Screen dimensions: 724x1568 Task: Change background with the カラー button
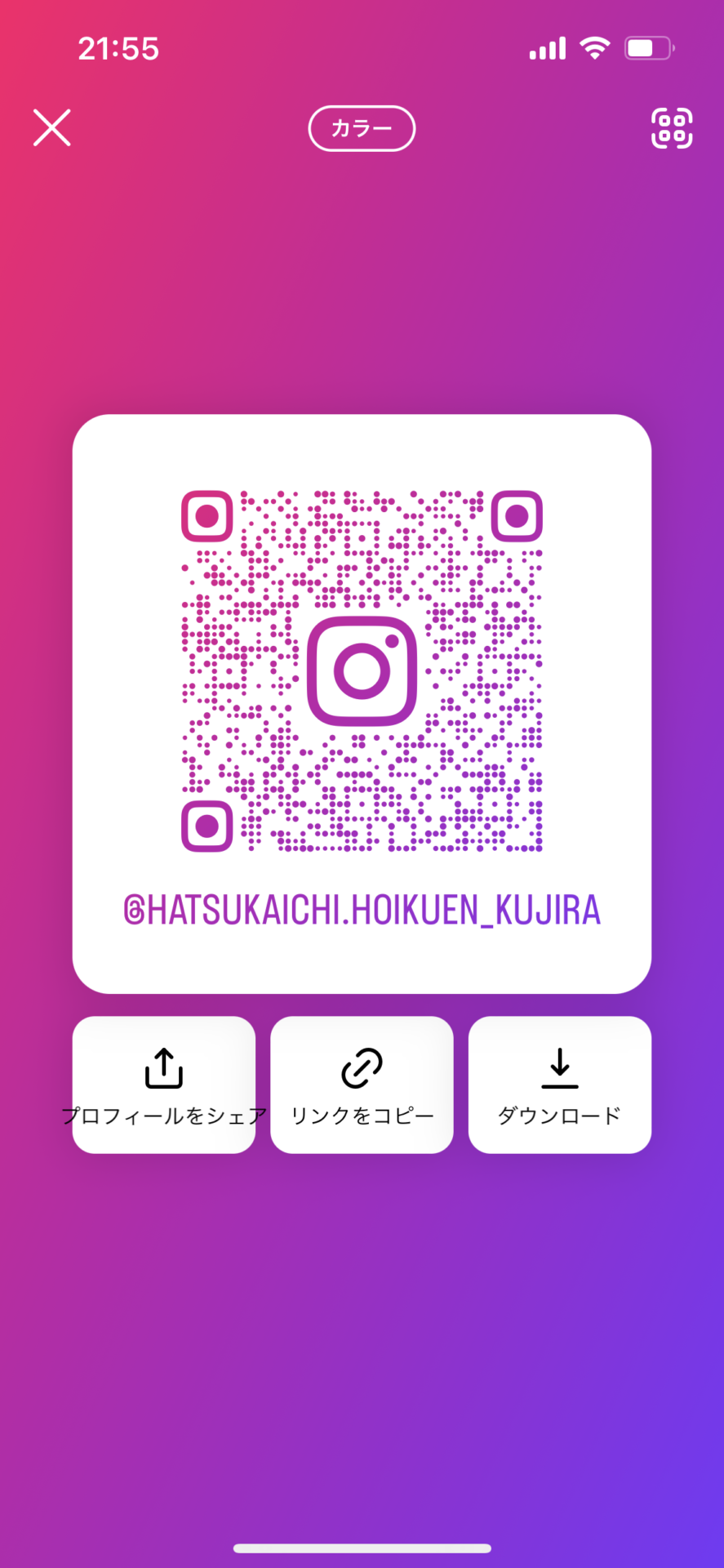362,128
